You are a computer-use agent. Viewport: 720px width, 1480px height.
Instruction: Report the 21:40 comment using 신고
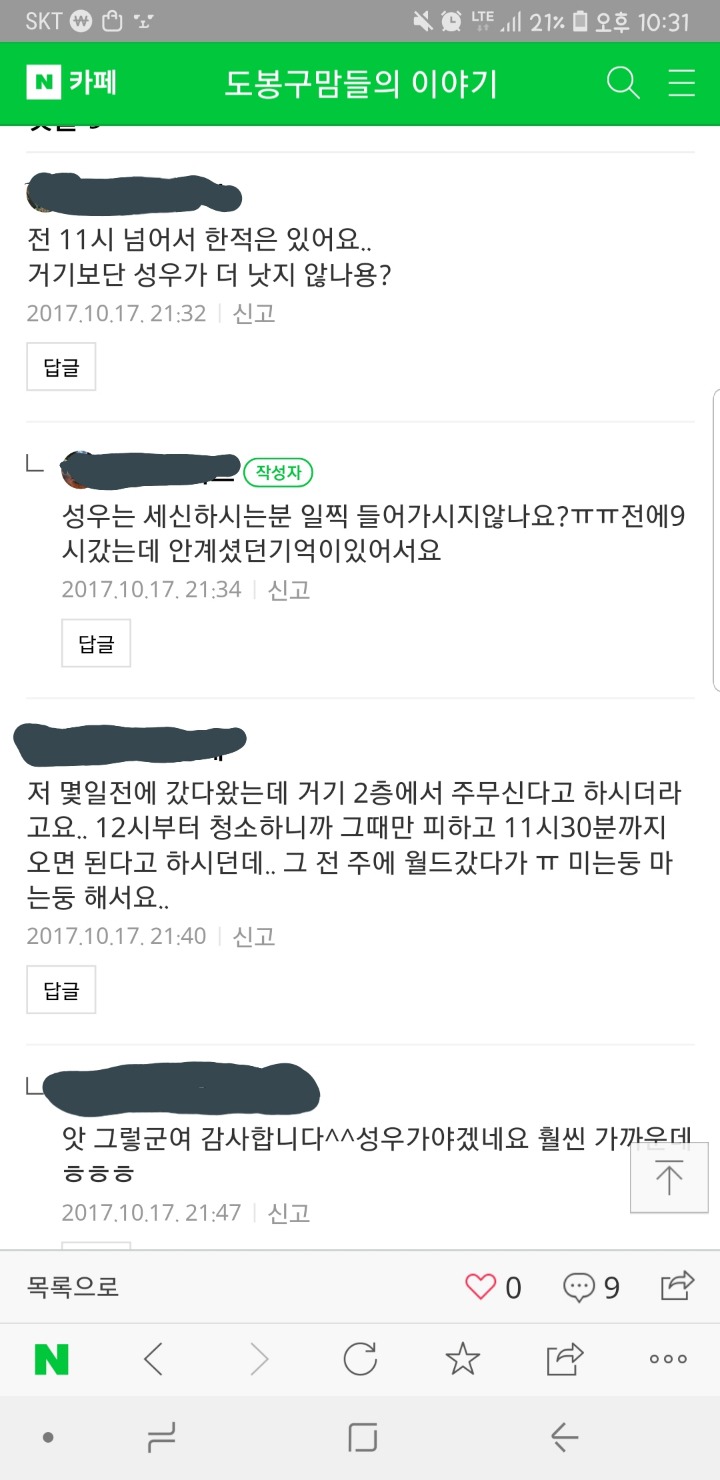[x=254, y=936]
